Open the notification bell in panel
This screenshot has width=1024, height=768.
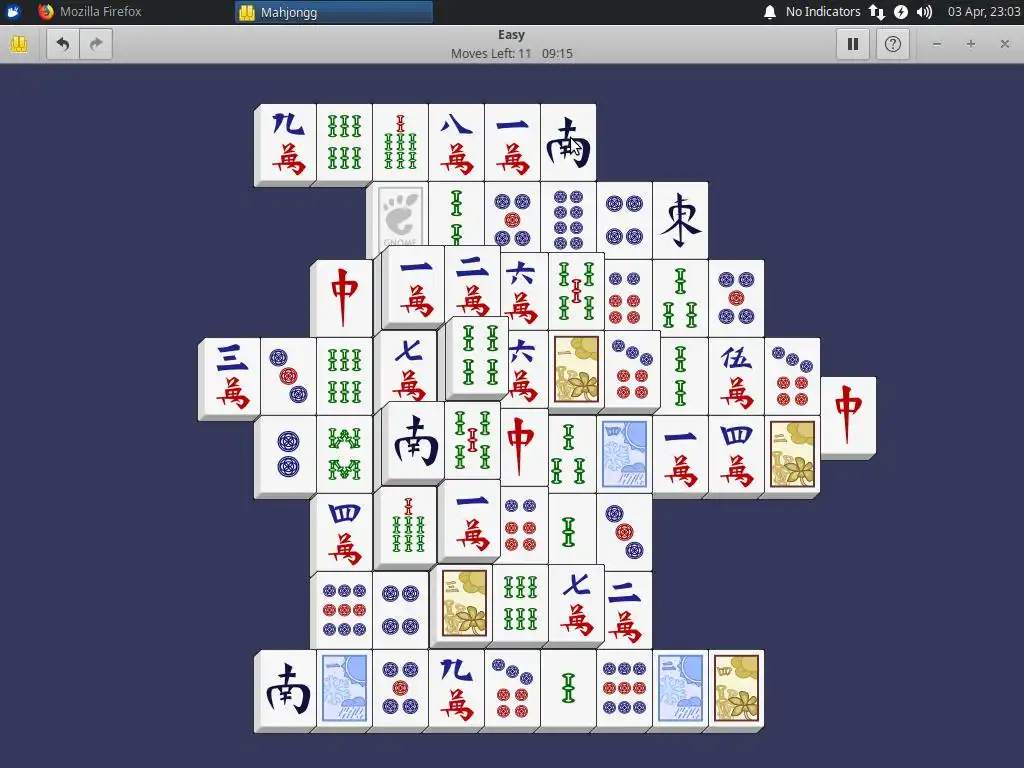coord(770,12)
